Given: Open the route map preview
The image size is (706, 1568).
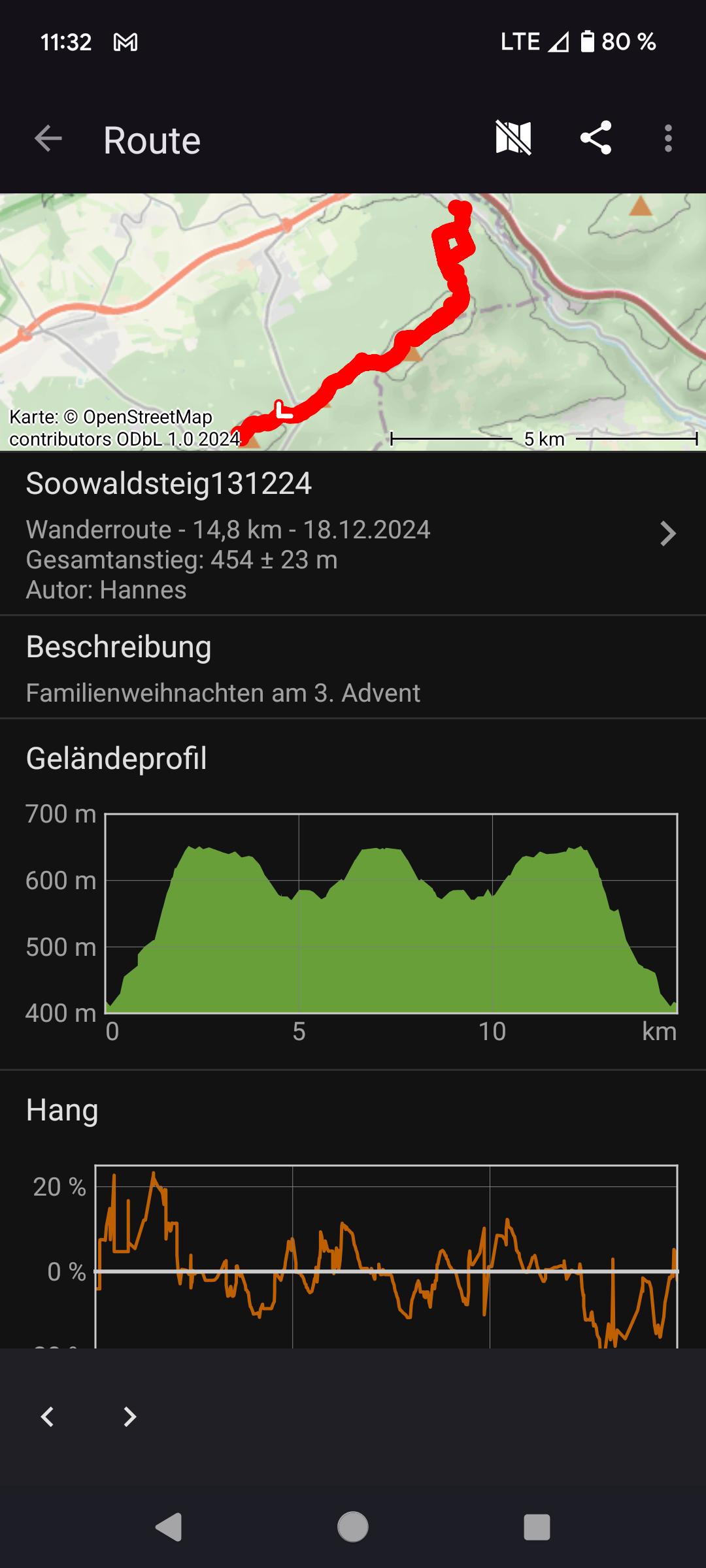Looking at the screenshot, I should click(353, 321).
